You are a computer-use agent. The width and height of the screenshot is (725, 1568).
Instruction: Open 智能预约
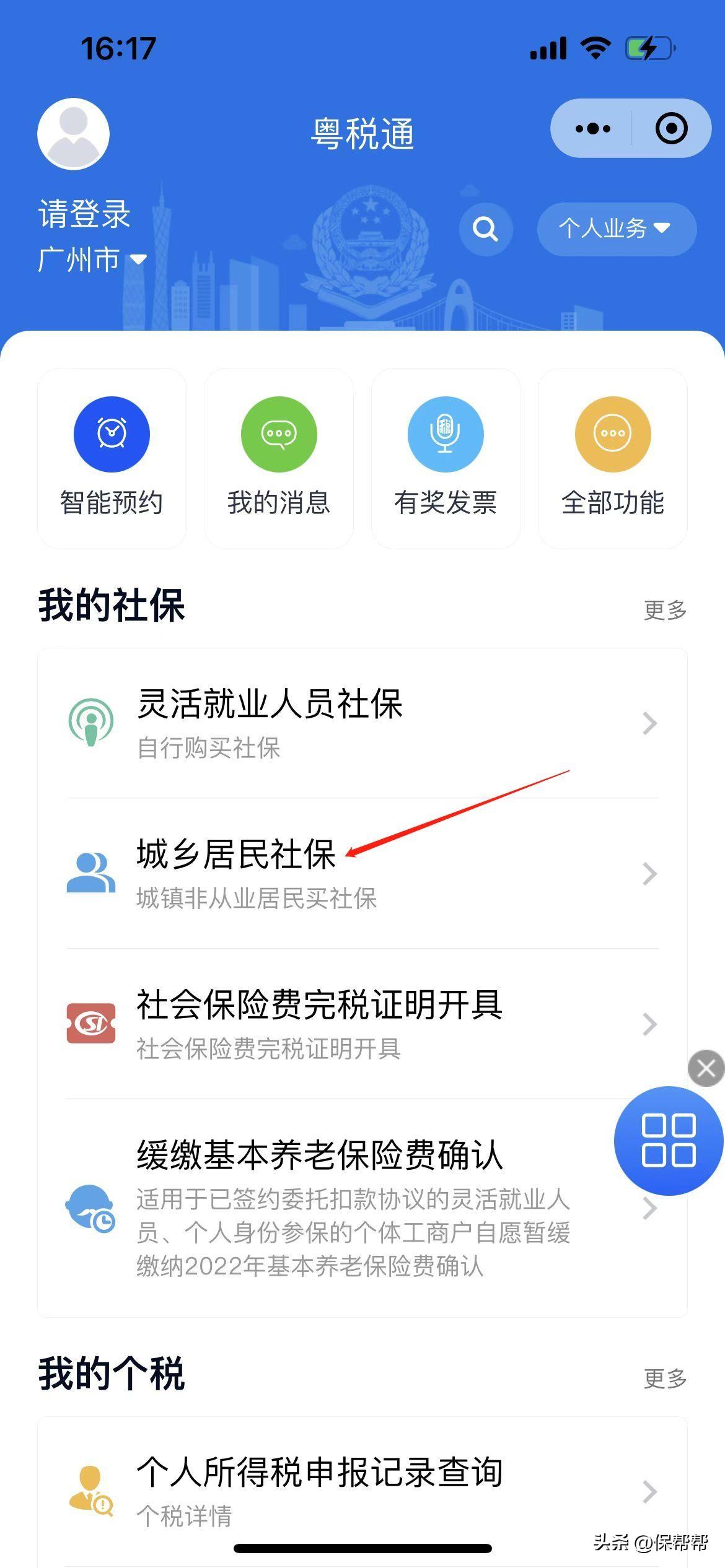112,458
